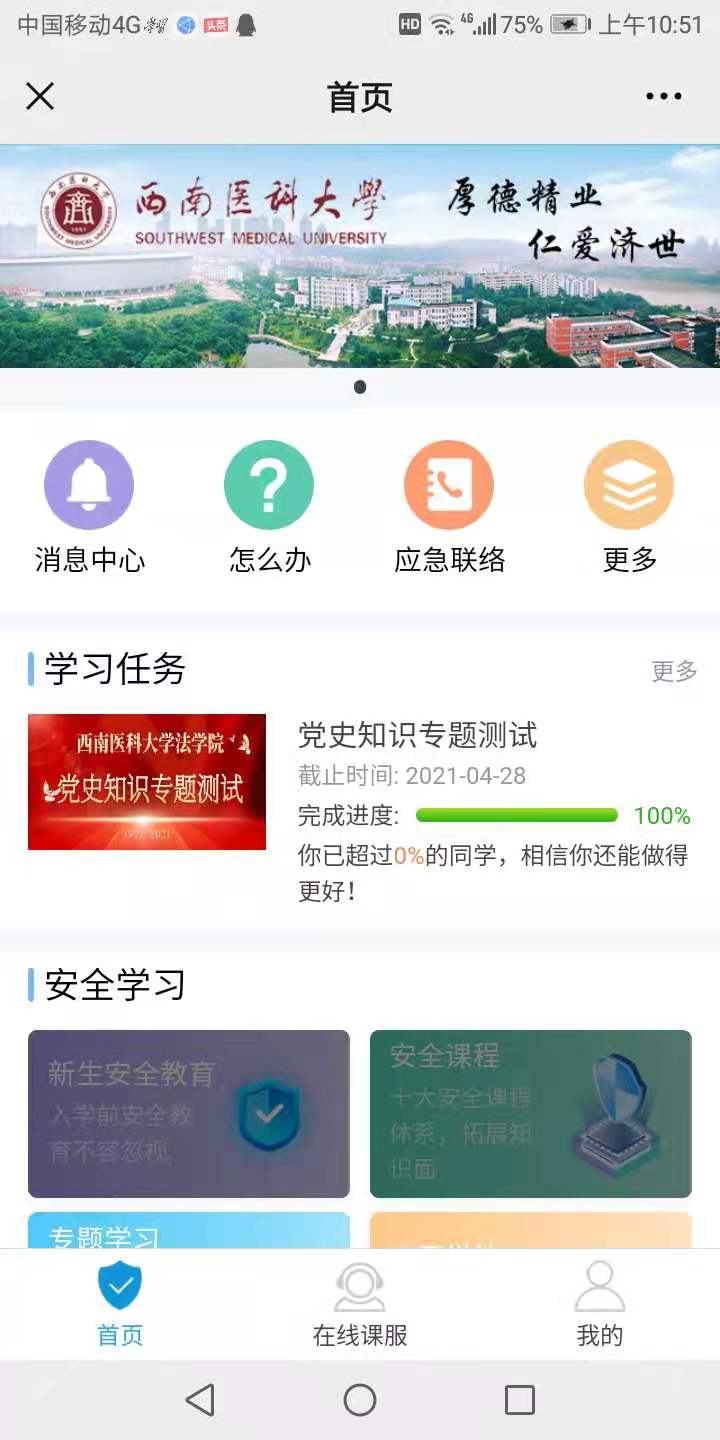720x1440 pixels.
Task: Switch to the 我的 tab
Action: 600,1305
